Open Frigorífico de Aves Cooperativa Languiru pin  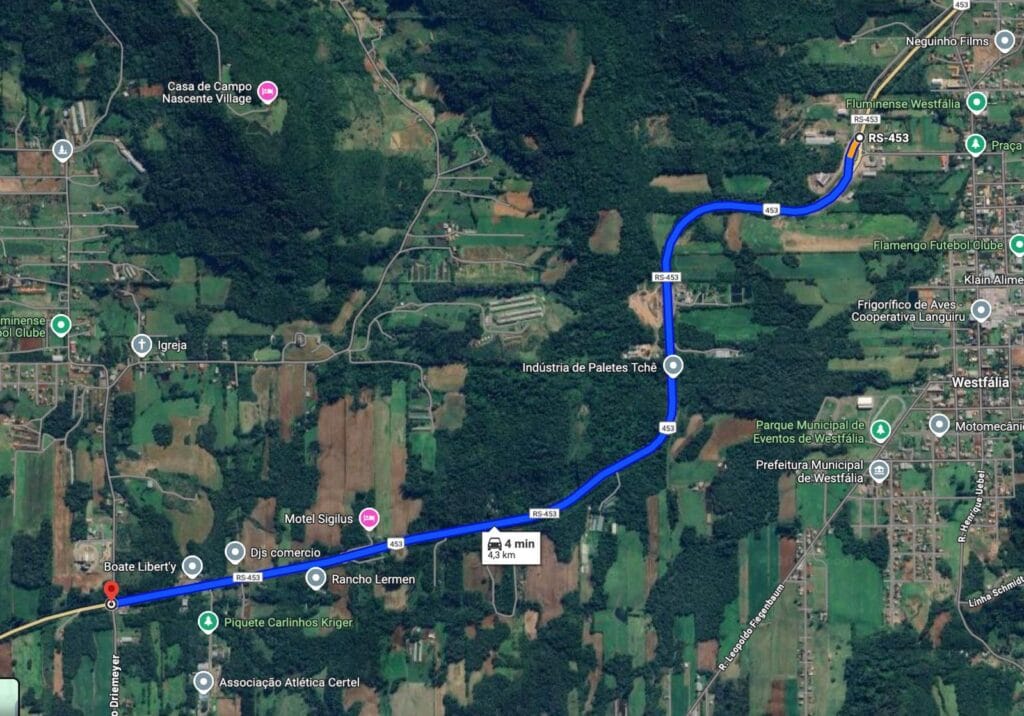(x=980, y=310)
